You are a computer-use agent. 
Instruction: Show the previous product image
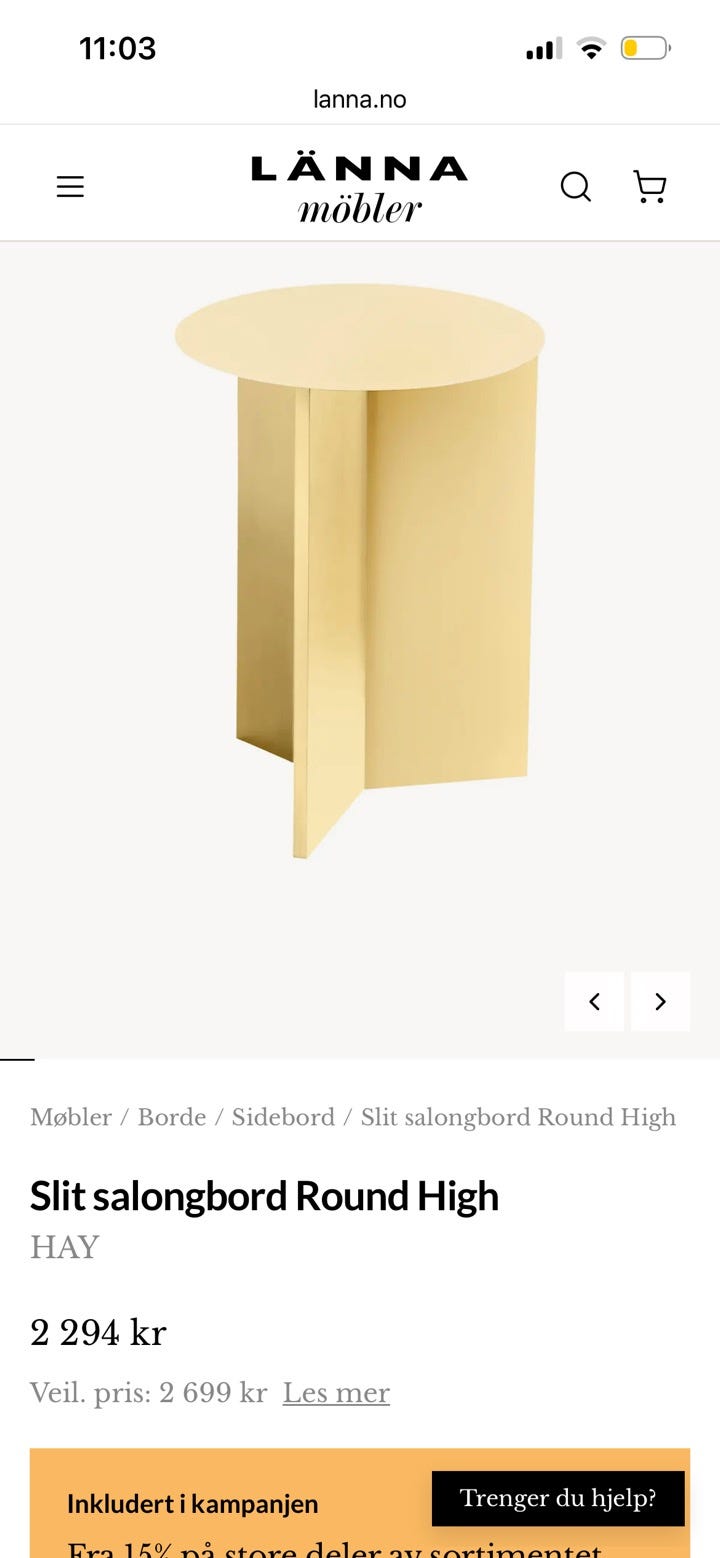click(594, 1001)
